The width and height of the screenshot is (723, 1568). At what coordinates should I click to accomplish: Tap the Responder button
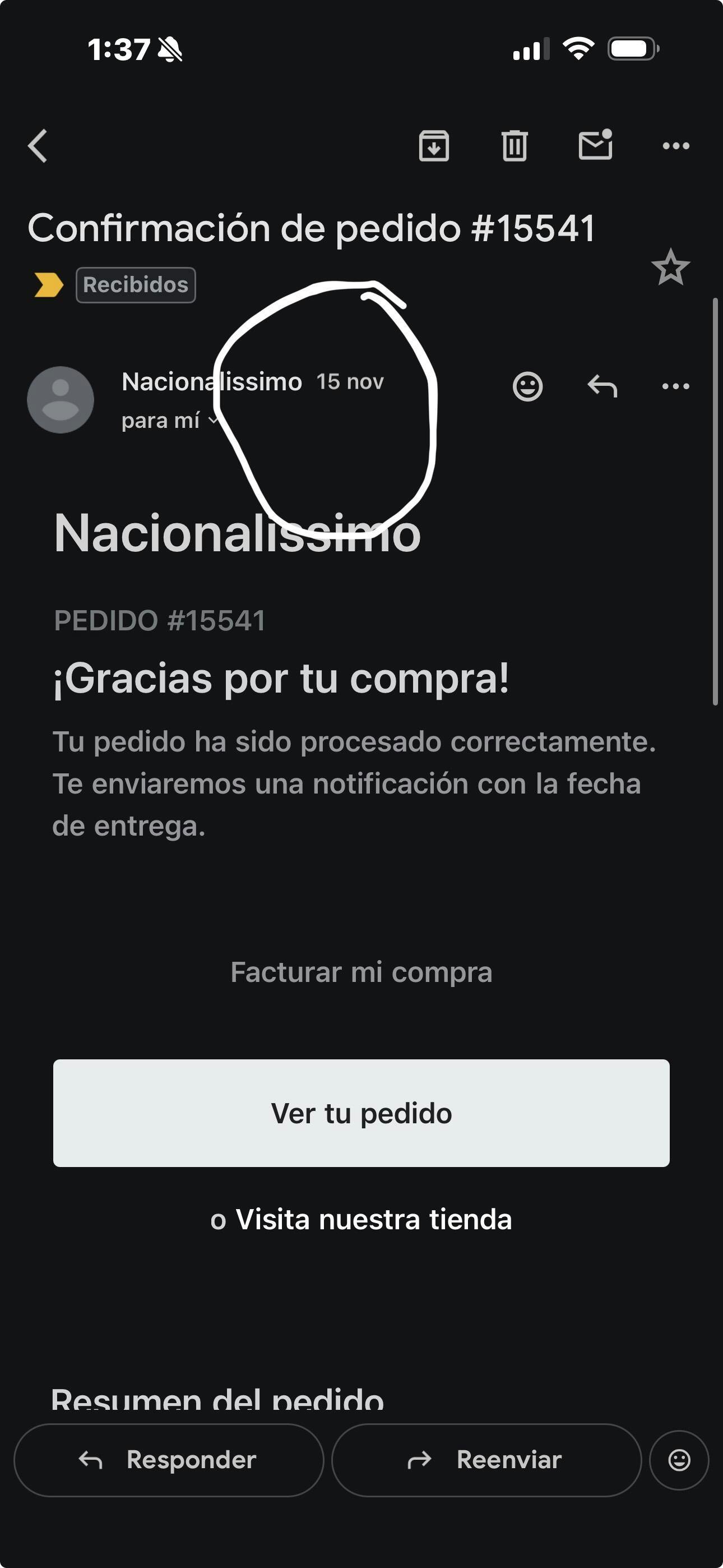click(x=169, y=1460)
